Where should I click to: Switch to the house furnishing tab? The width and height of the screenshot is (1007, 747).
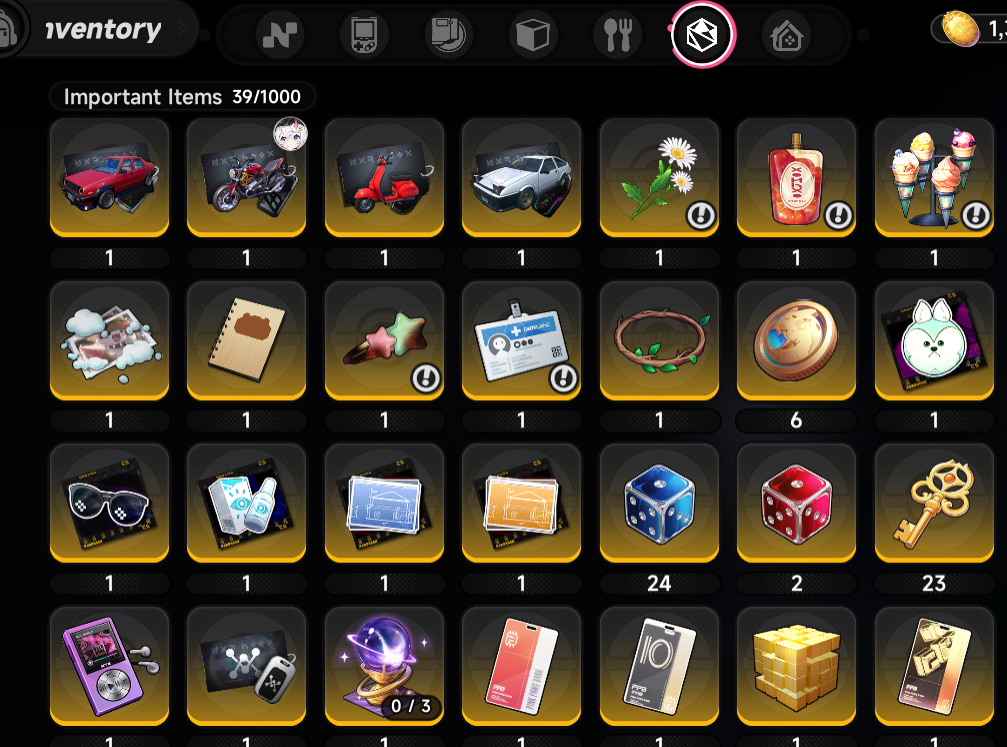pos(786,35)
